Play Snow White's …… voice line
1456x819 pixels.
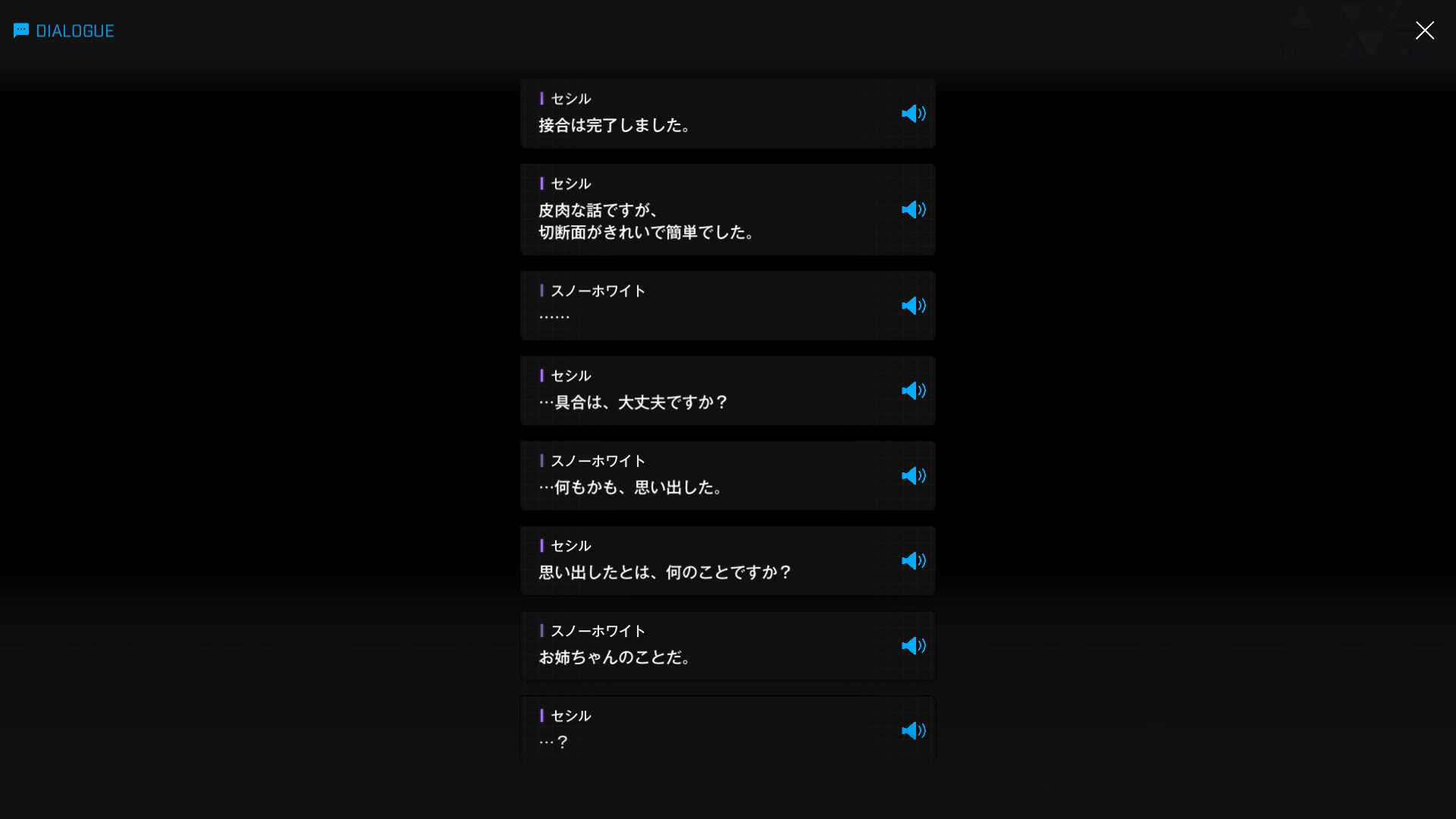point(913,306)
